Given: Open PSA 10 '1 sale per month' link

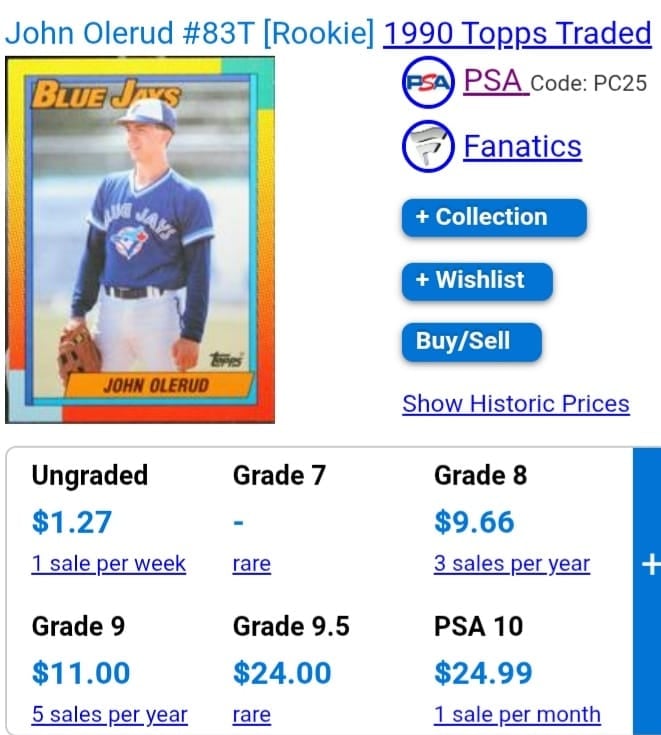Looking at the screenshot, I should click(516, 715).
